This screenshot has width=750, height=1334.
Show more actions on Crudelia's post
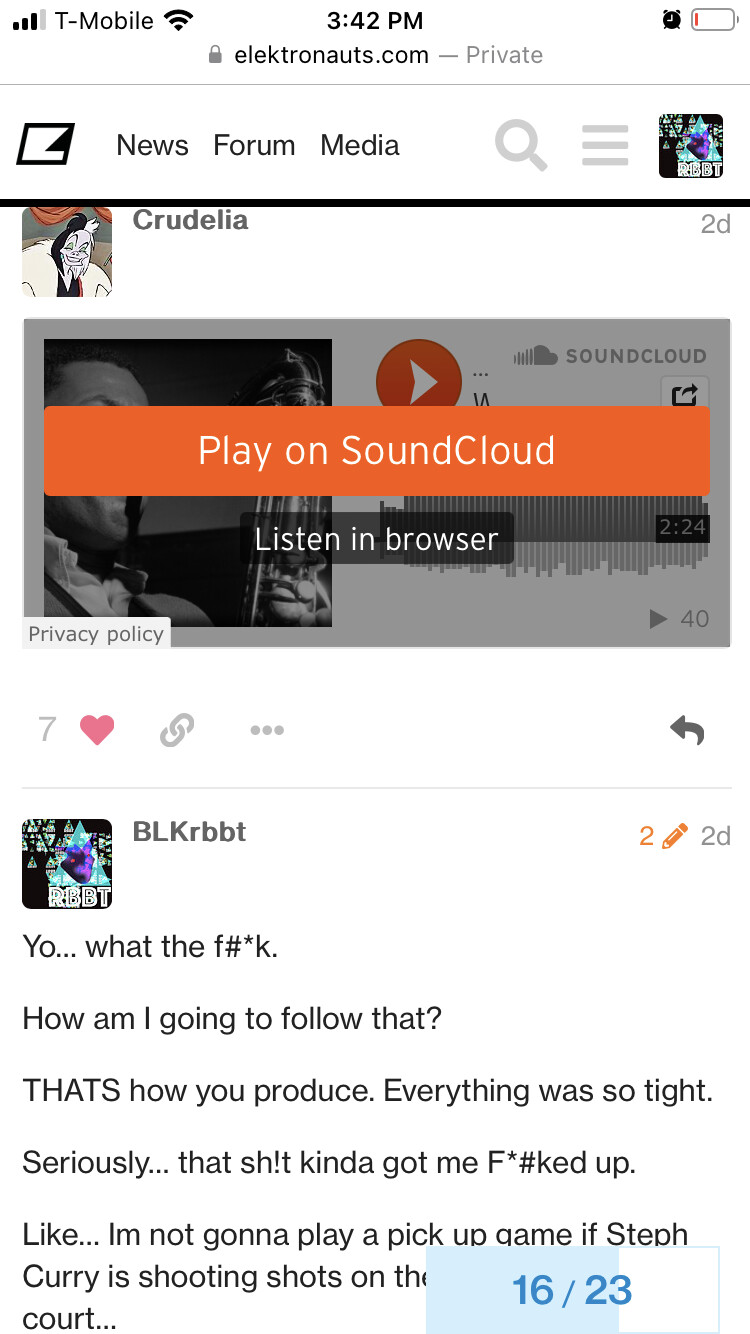click(x=267, y=730)
